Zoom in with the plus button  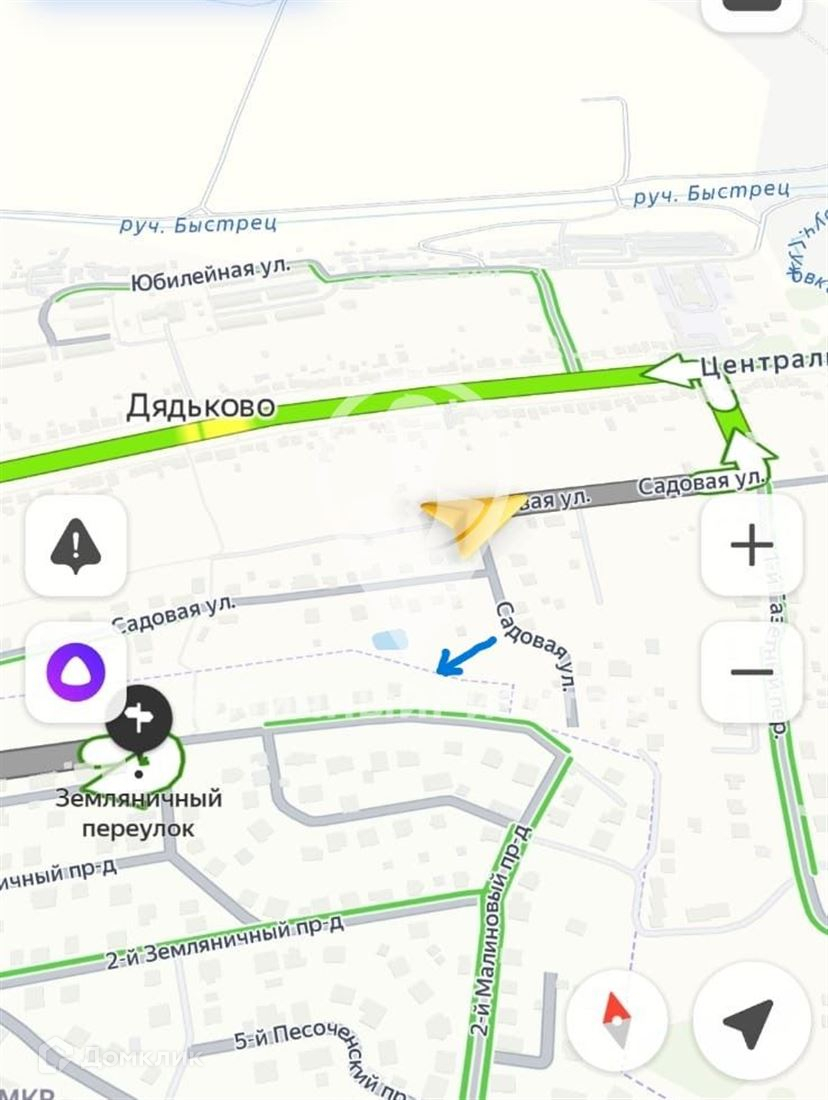point(752,546)
